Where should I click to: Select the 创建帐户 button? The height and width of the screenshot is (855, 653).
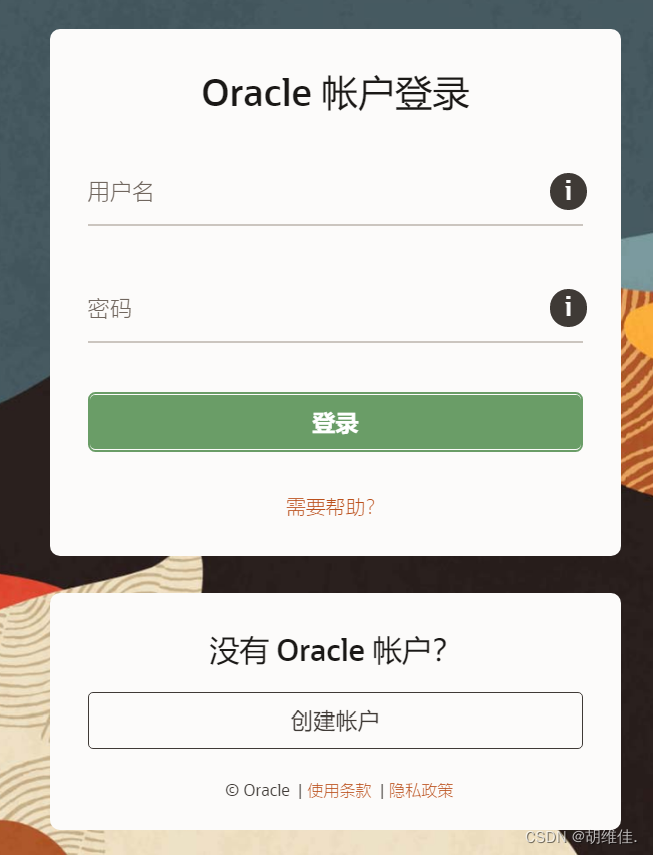tap(335, 720)
